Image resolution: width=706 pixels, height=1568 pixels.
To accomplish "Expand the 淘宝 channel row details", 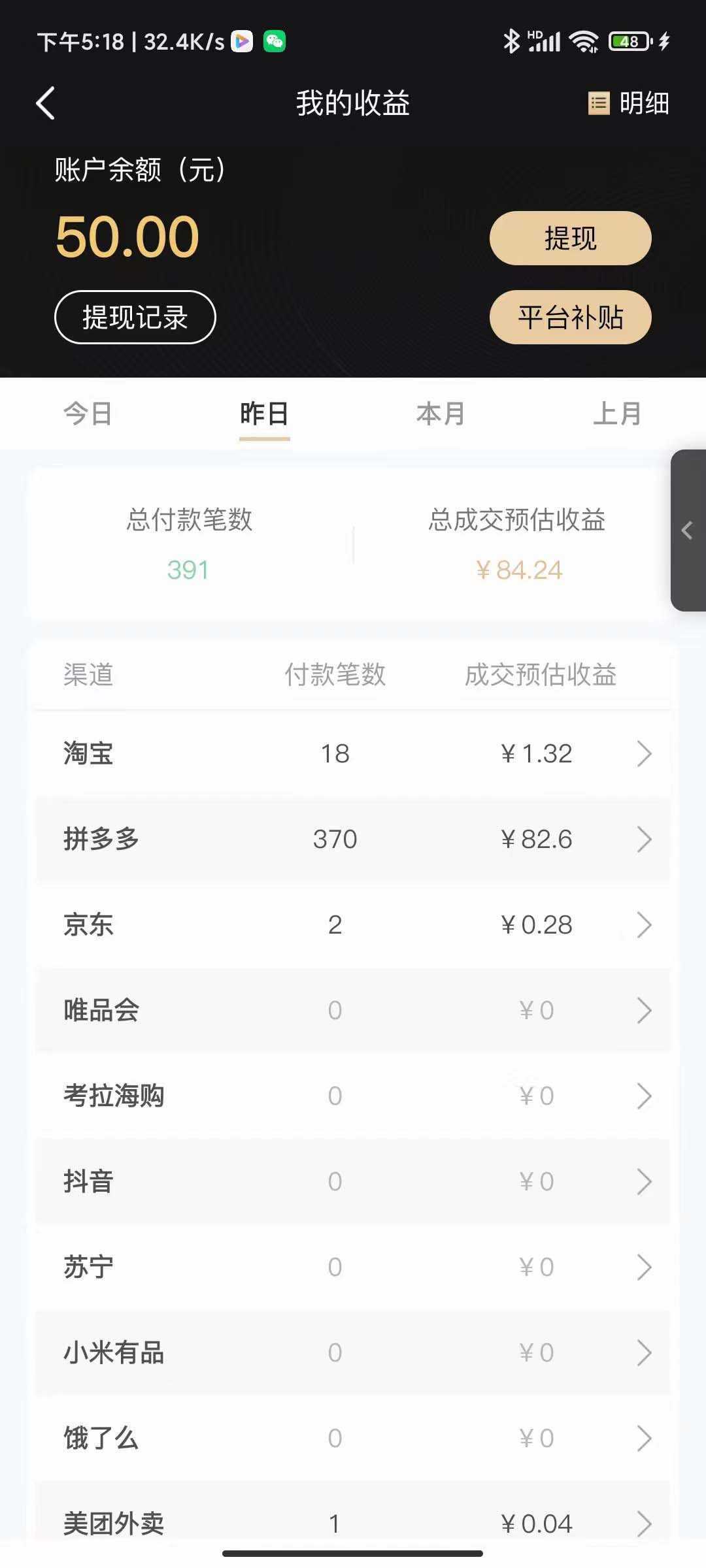I will click(x=644, y=753).
